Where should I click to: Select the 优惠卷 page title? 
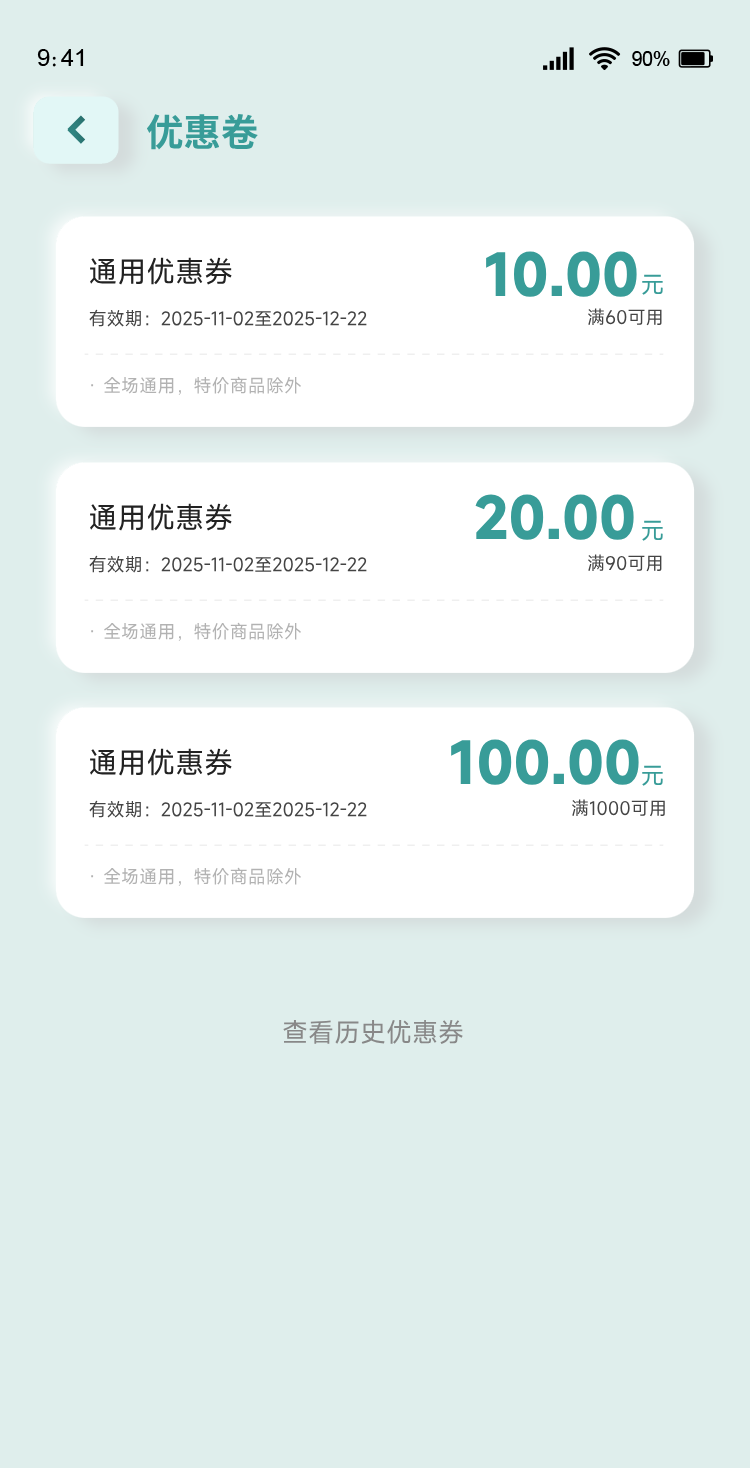(200, 131)
